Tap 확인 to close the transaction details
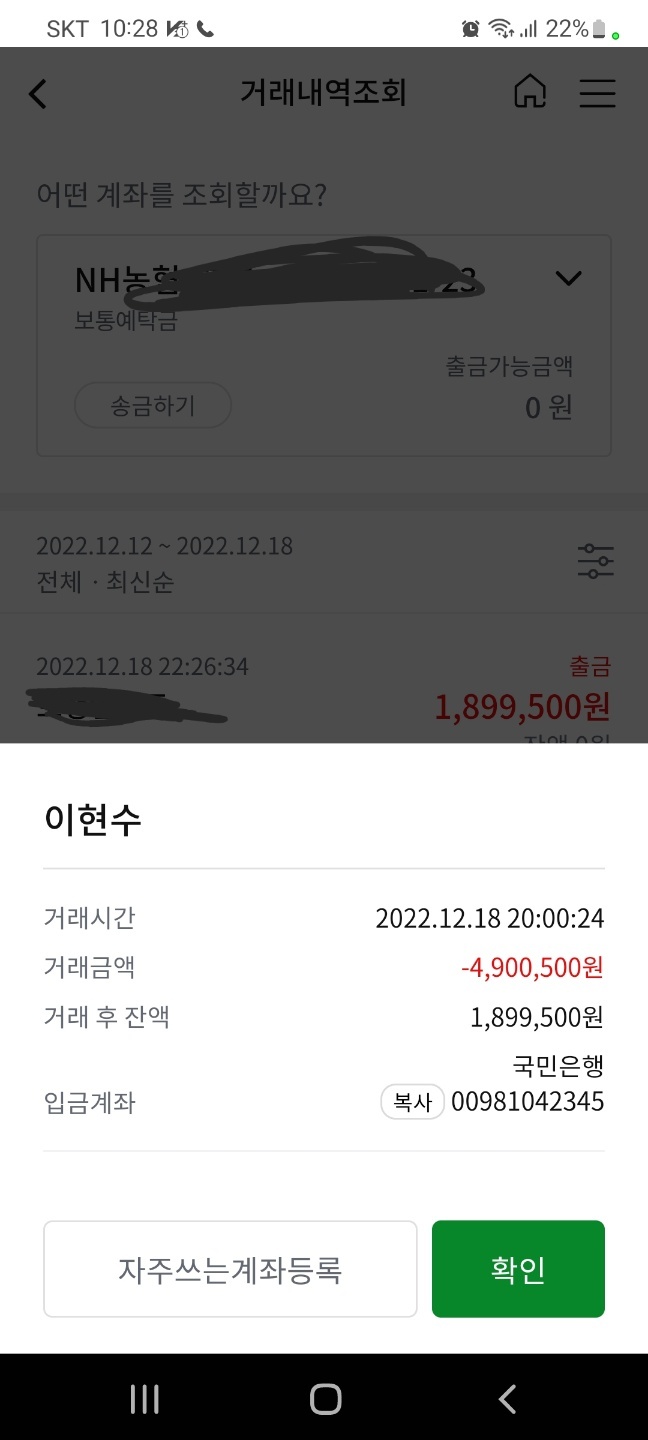Screen dimensions: 648x1440 (x=518, y=1269)
